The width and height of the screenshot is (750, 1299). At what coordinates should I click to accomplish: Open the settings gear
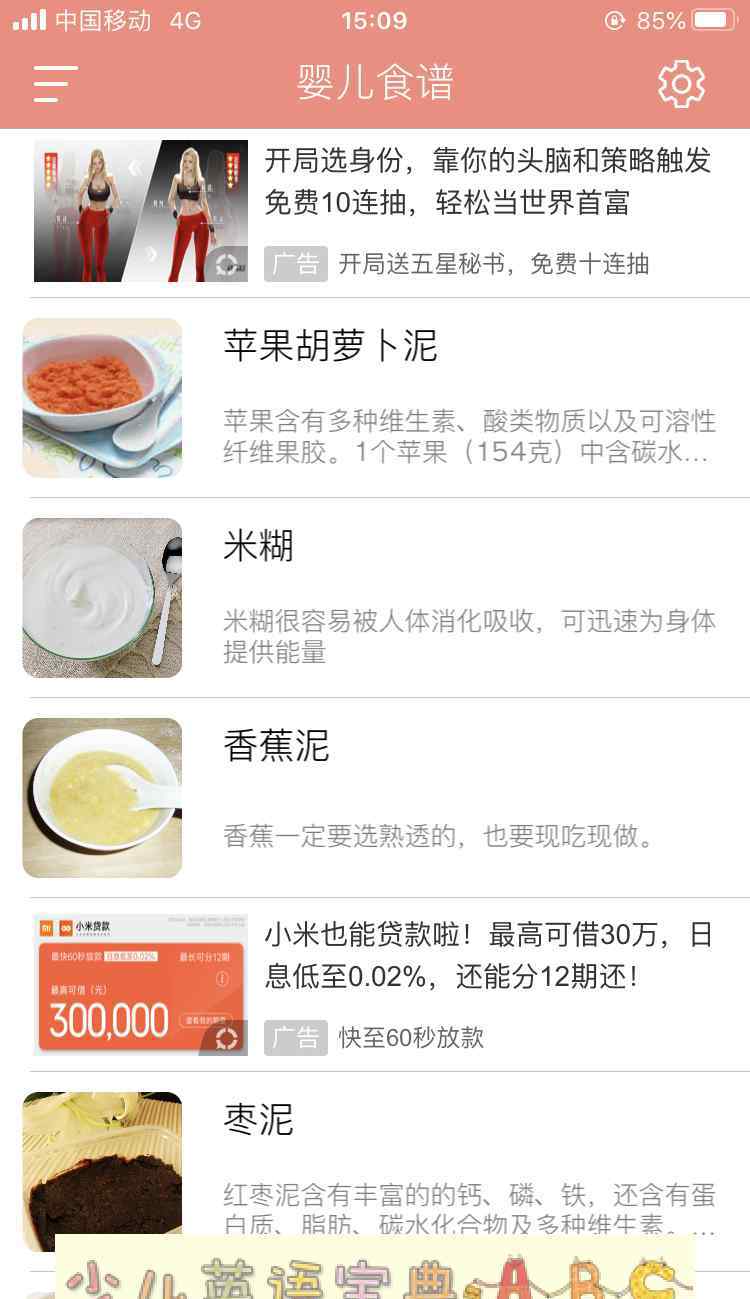682,84
